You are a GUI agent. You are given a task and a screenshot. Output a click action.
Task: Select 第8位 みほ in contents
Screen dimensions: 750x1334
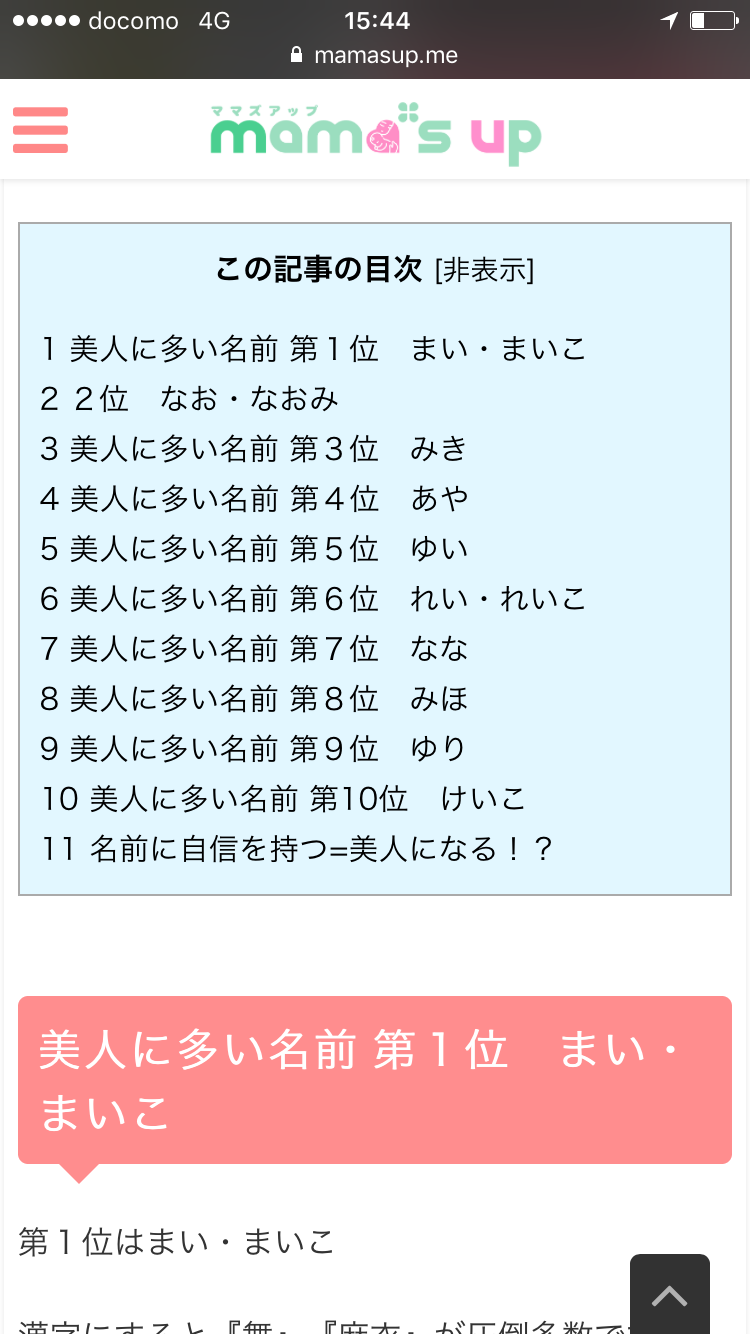[x=255, y=699]
